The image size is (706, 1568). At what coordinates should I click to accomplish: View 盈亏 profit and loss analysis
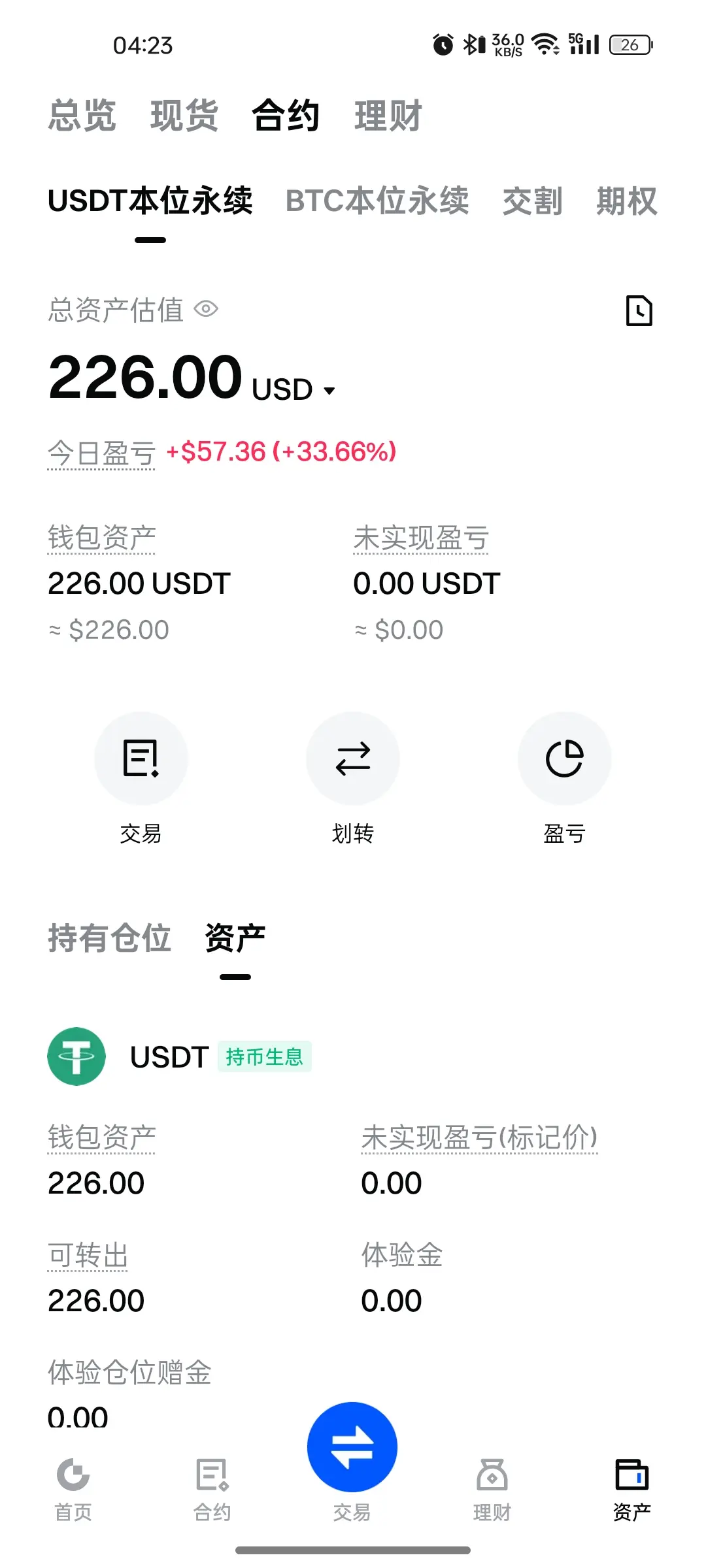565,759
